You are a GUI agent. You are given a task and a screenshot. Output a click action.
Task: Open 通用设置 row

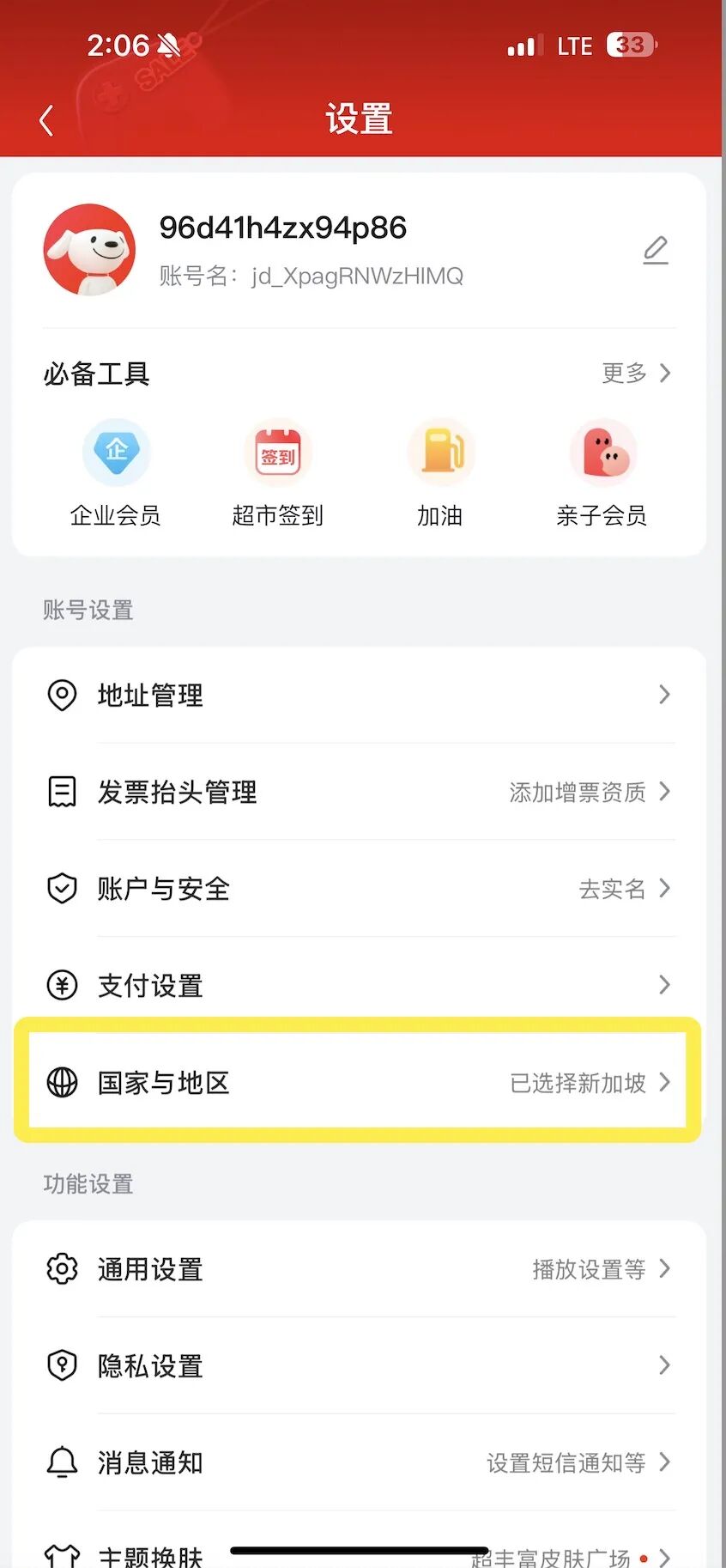(x=359, y=1268)
